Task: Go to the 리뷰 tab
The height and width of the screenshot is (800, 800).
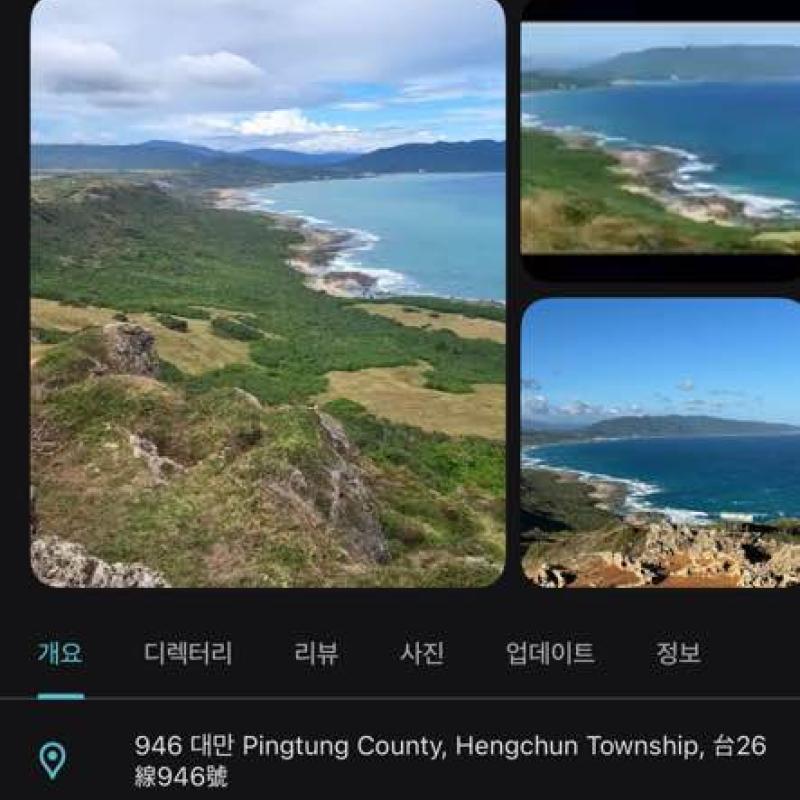Action: (316, 654)
